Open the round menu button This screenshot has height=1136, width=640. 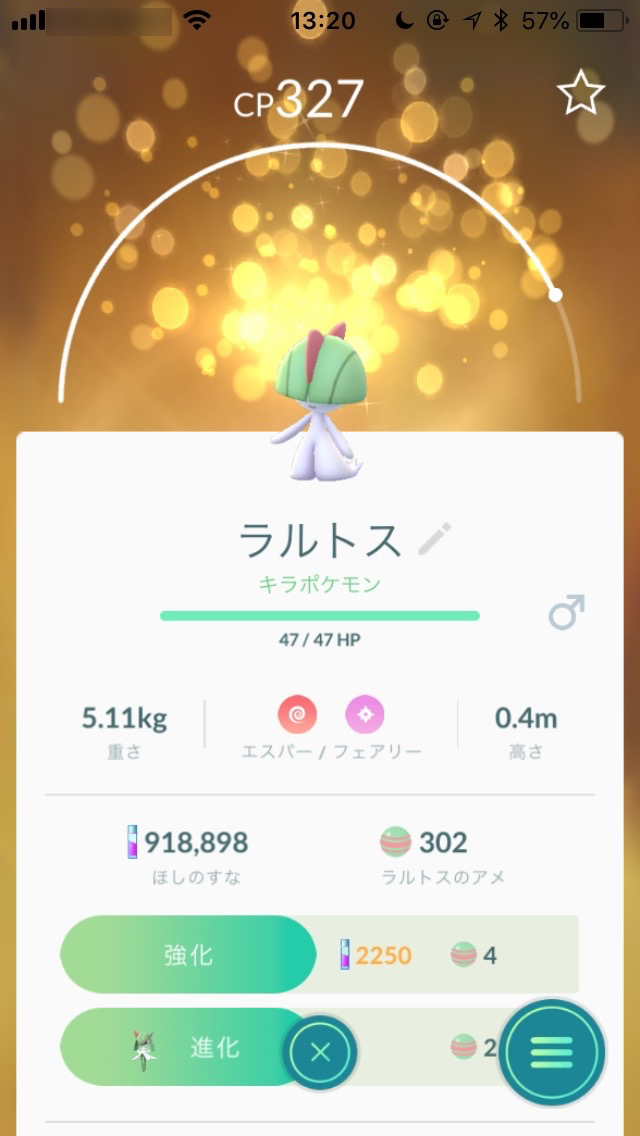[551, 1052]
